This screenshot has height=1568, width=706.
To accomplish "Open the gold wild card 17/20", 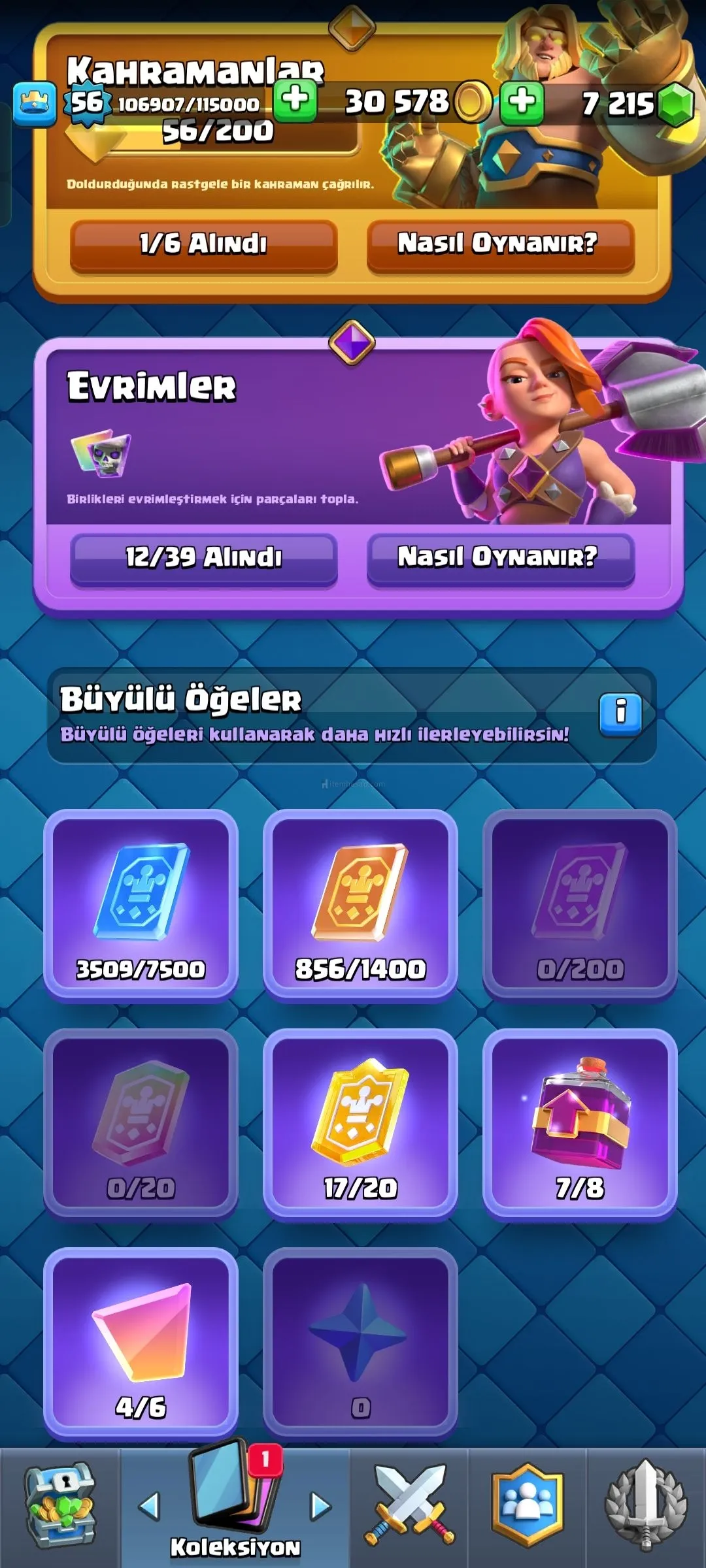I will pyautogui.click(x=360, y=1124).
